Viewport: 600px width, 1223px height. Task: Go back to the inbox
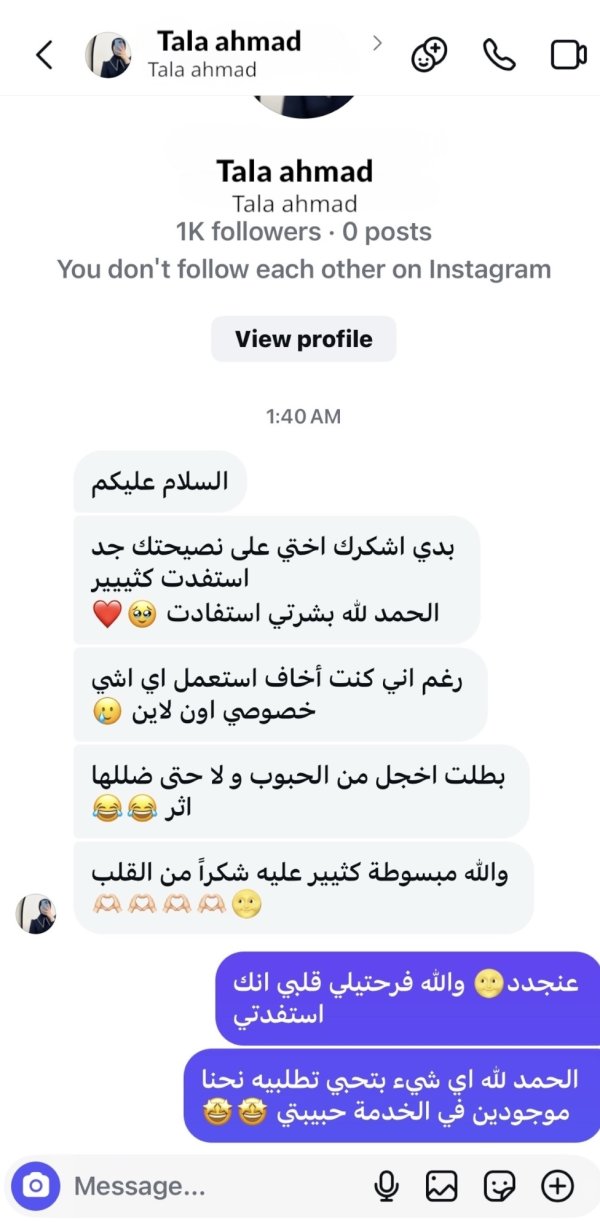coord(43,55)
